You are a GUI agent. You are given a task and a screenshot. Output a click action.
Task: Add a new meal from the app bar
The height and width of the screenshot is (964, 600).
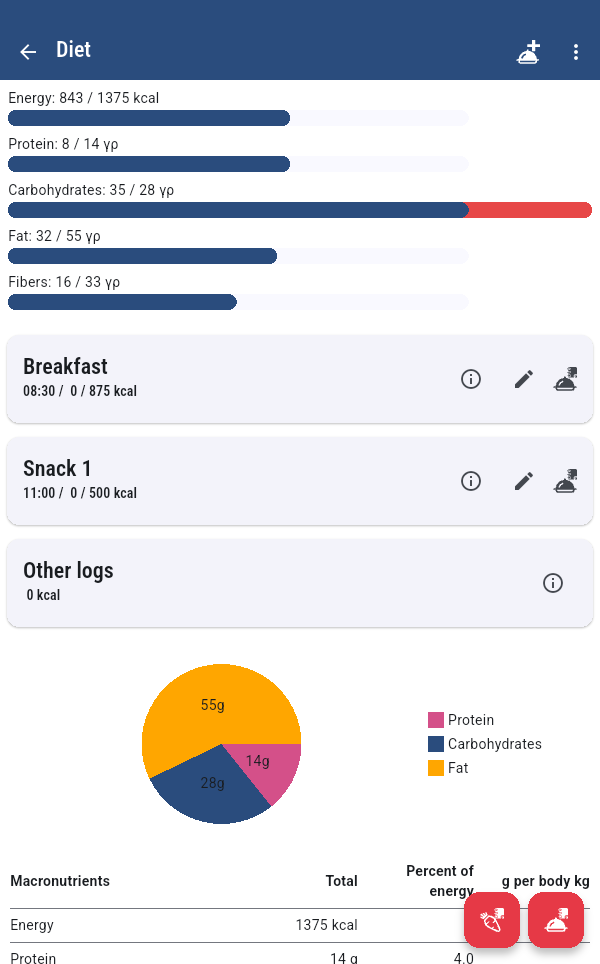coord(528,52)
